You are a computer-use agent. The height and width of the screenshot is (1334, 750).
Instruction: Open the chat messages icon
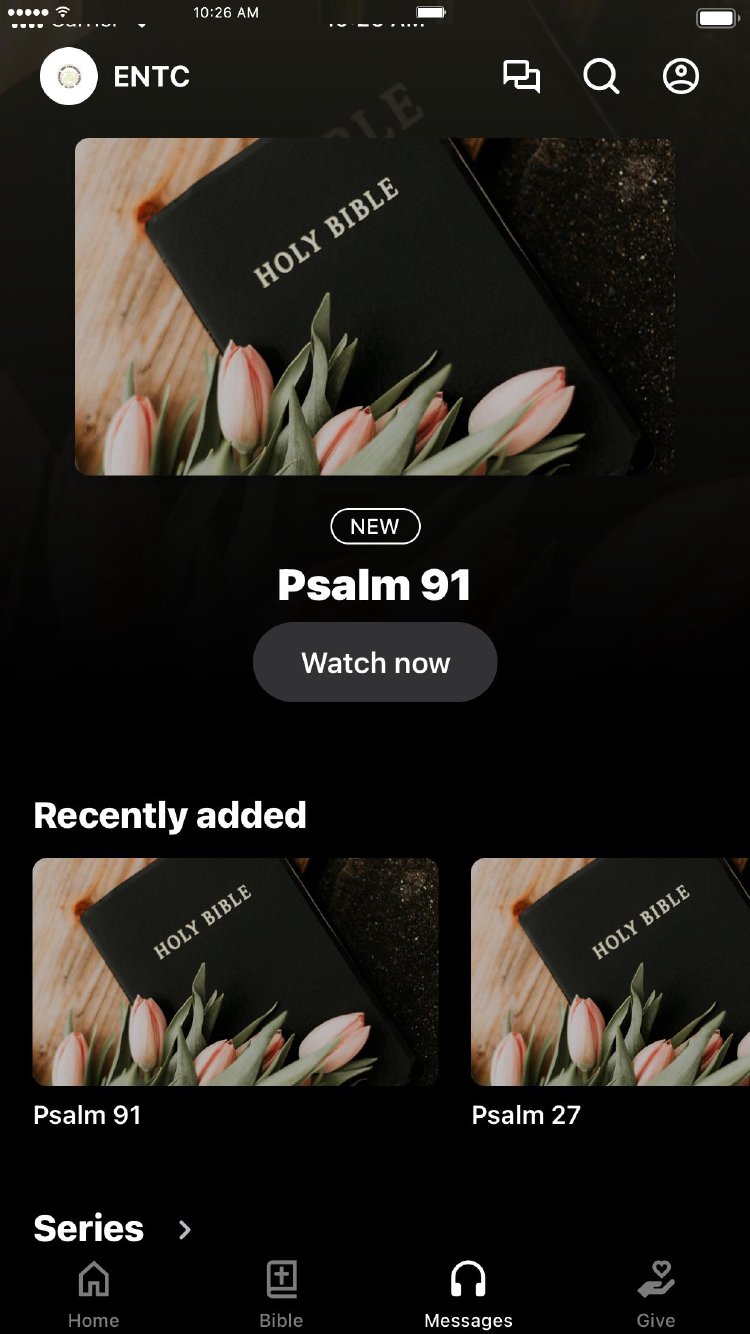[x=521, y=77]
